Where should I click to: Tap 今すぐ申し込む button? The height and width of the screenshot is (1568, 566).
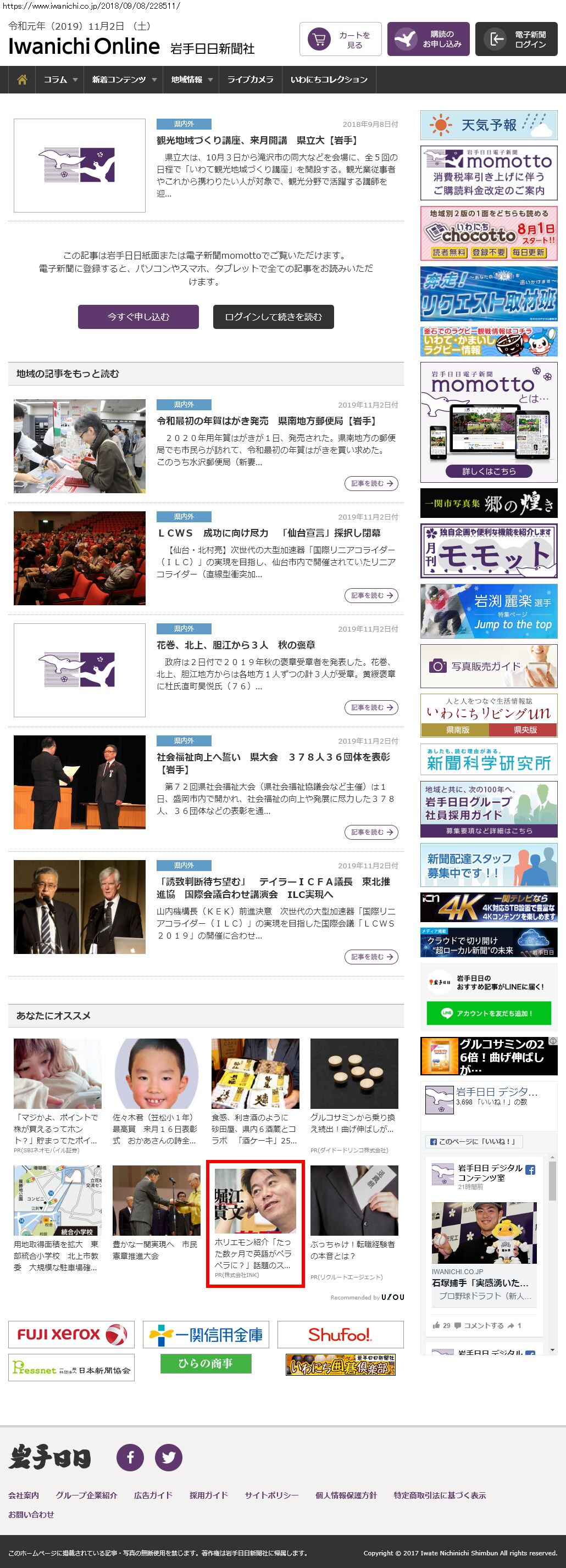(138, 316)
